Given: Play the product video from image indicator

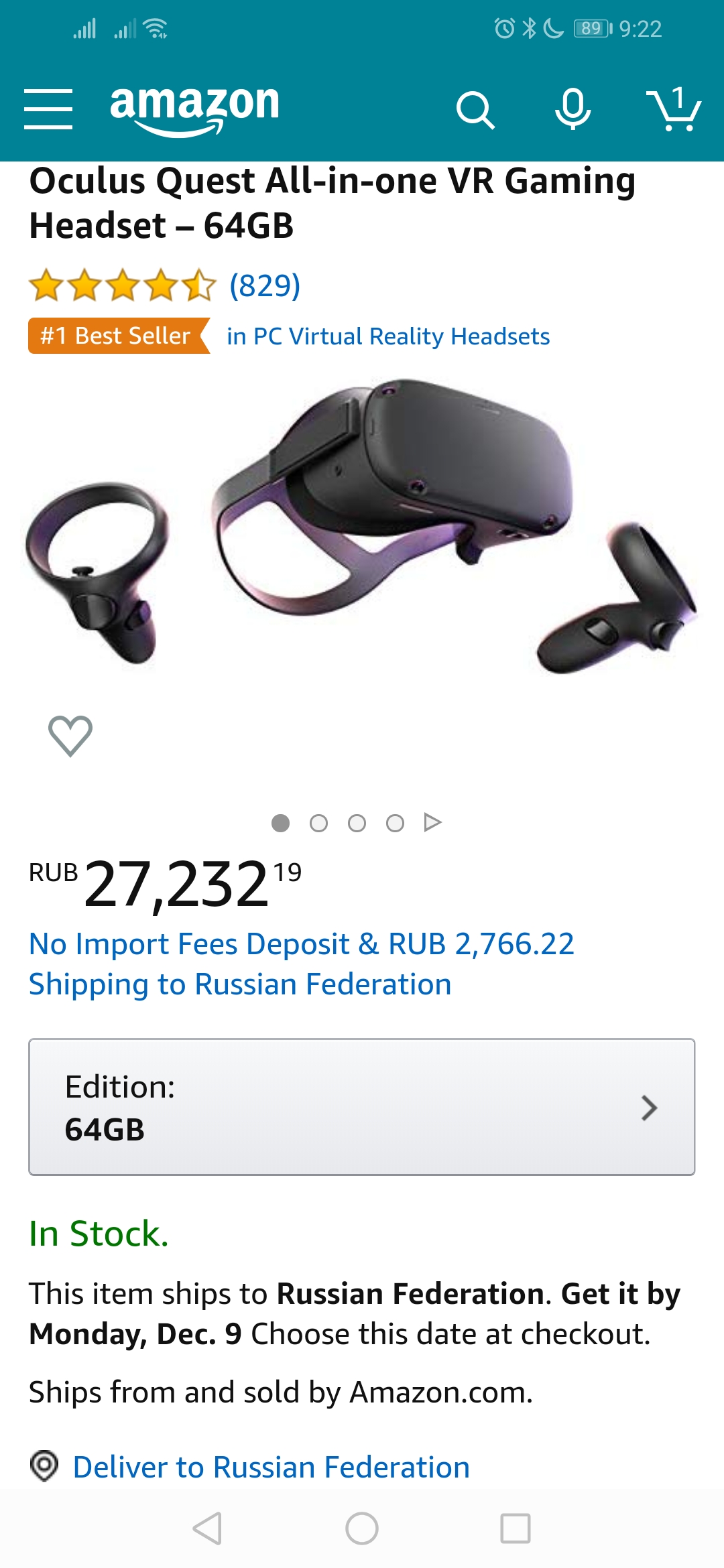Looking at the screenshot, I should click(433, 822).
